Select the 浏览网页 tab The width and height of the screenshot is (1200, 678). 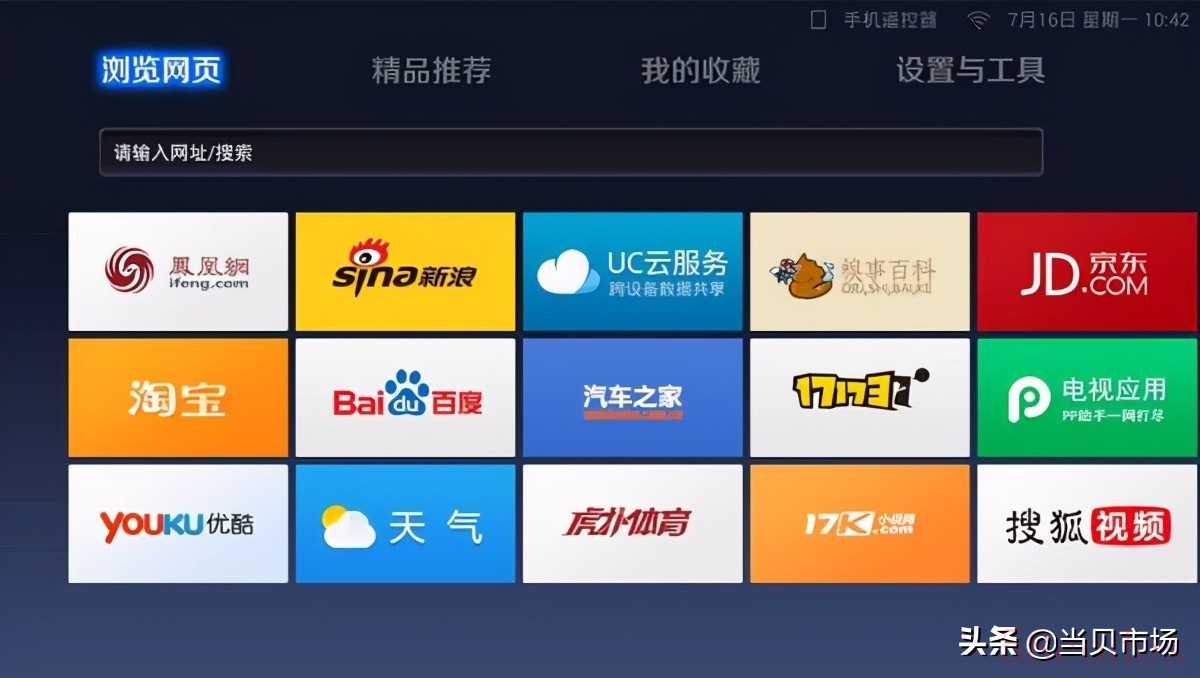[x=161, y=70]
